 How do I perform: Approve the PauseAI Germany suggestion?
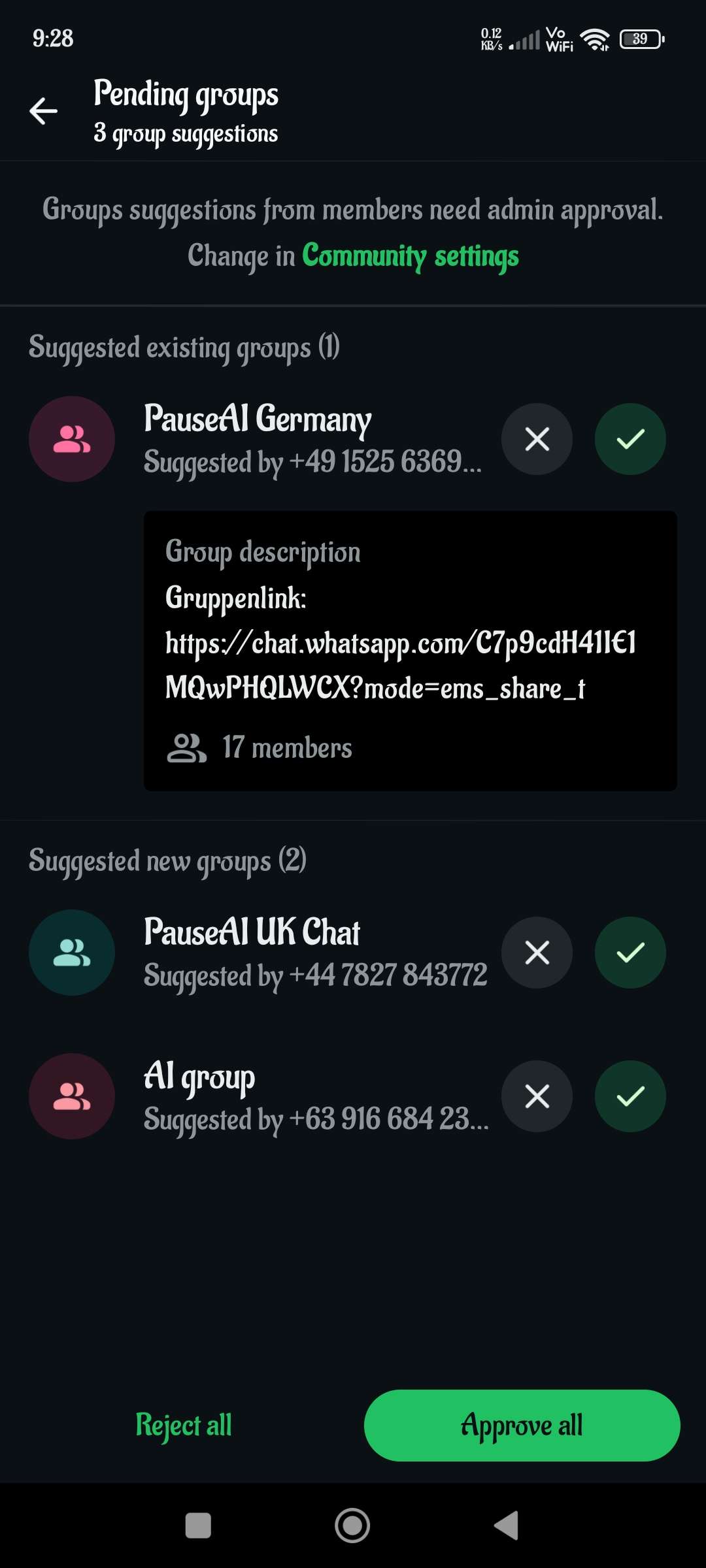[630, 438]
